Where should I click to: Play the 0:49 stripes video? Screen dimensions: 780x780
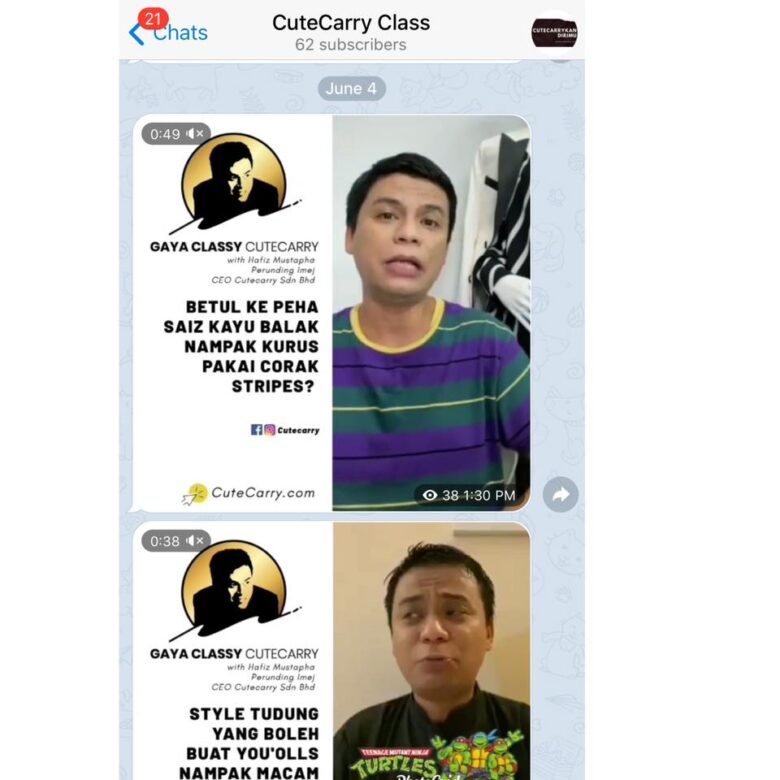(x=331, y=312)
